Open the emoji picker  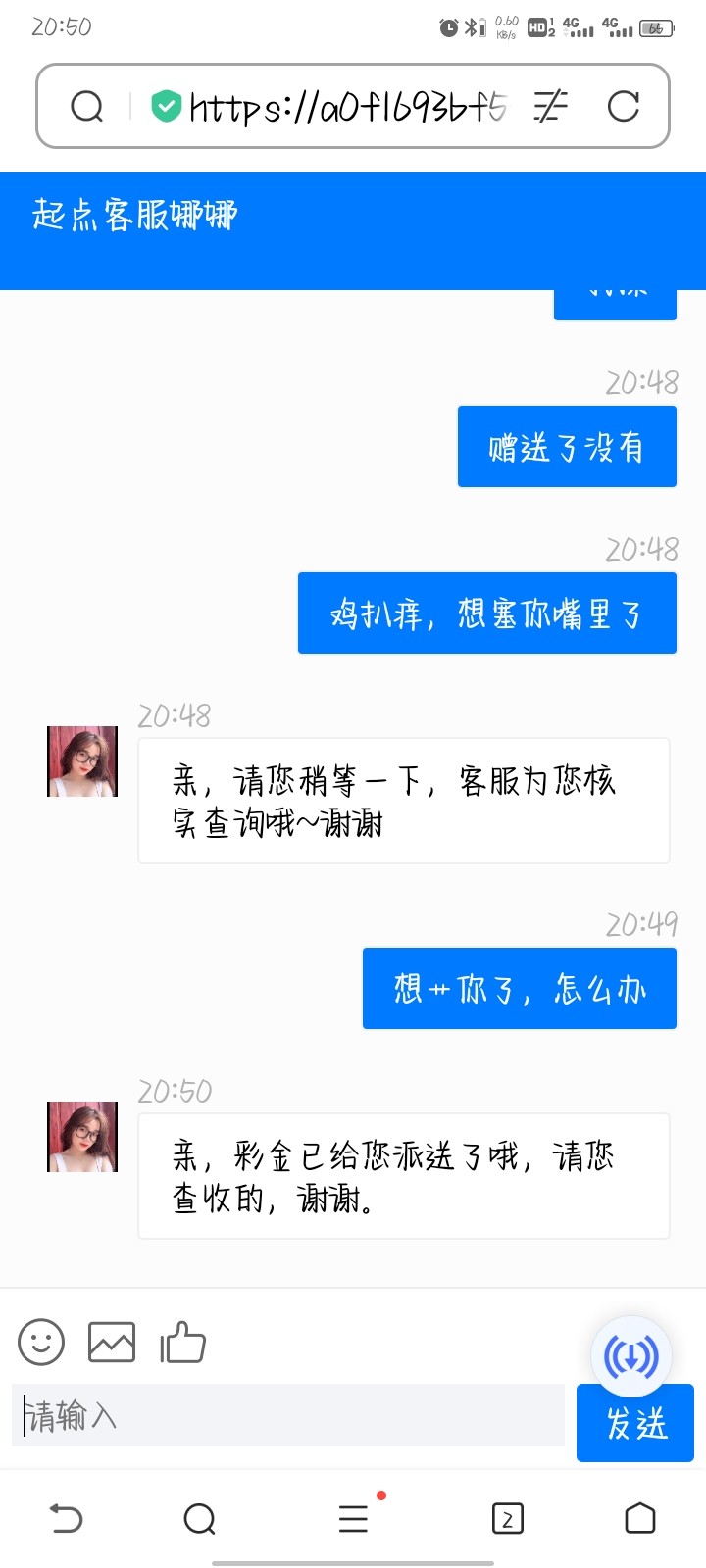pos(41,1342)
